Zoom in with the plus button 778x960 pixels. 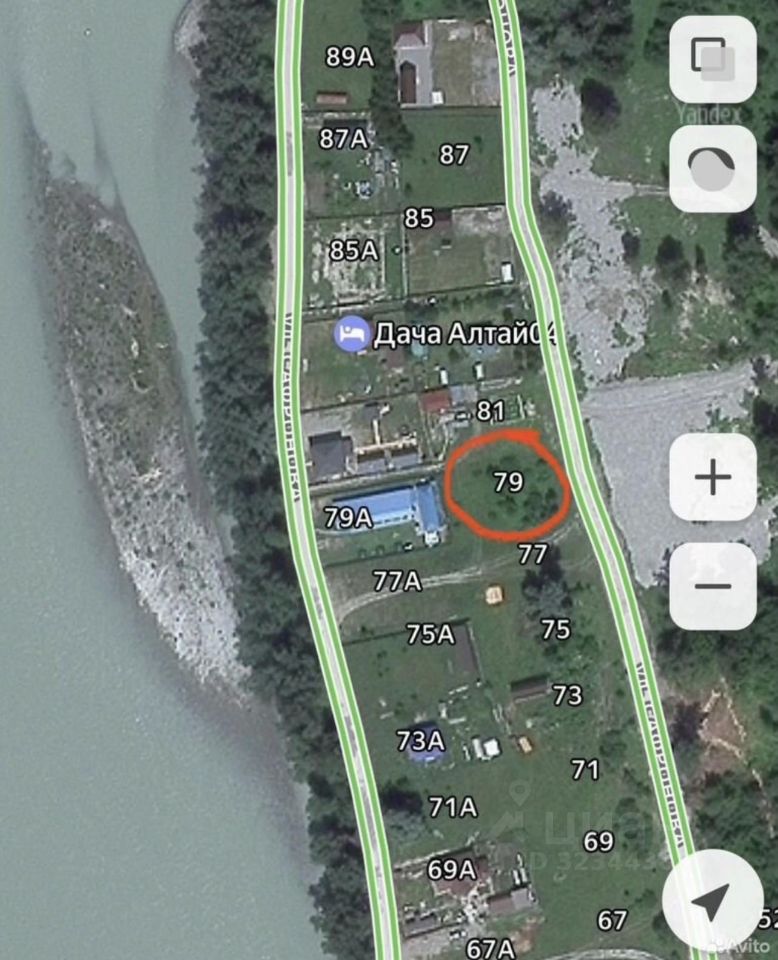[712, 478]
